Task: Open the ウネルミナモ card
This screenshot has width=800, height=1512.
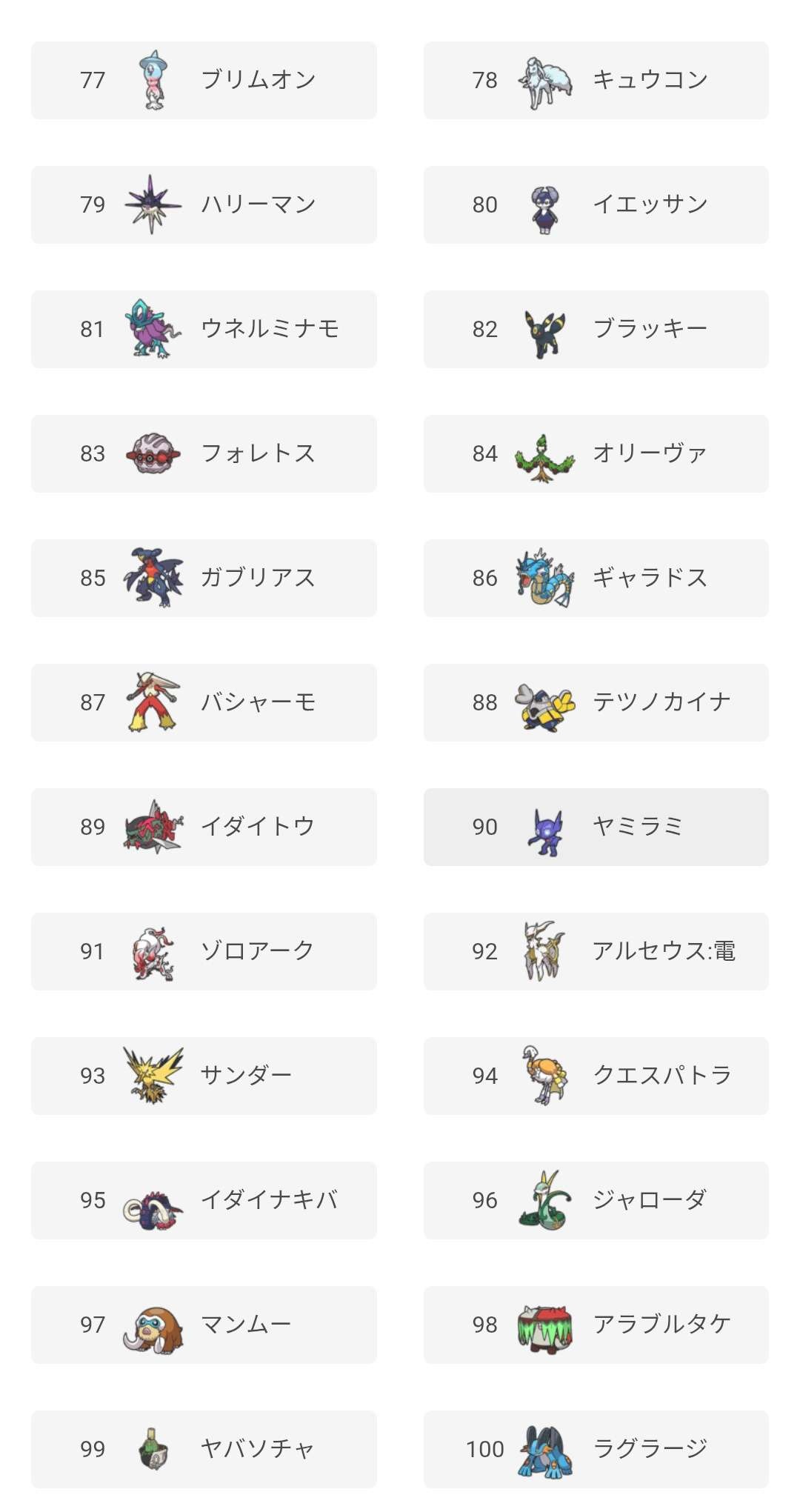Action: [x=204, y=329]
